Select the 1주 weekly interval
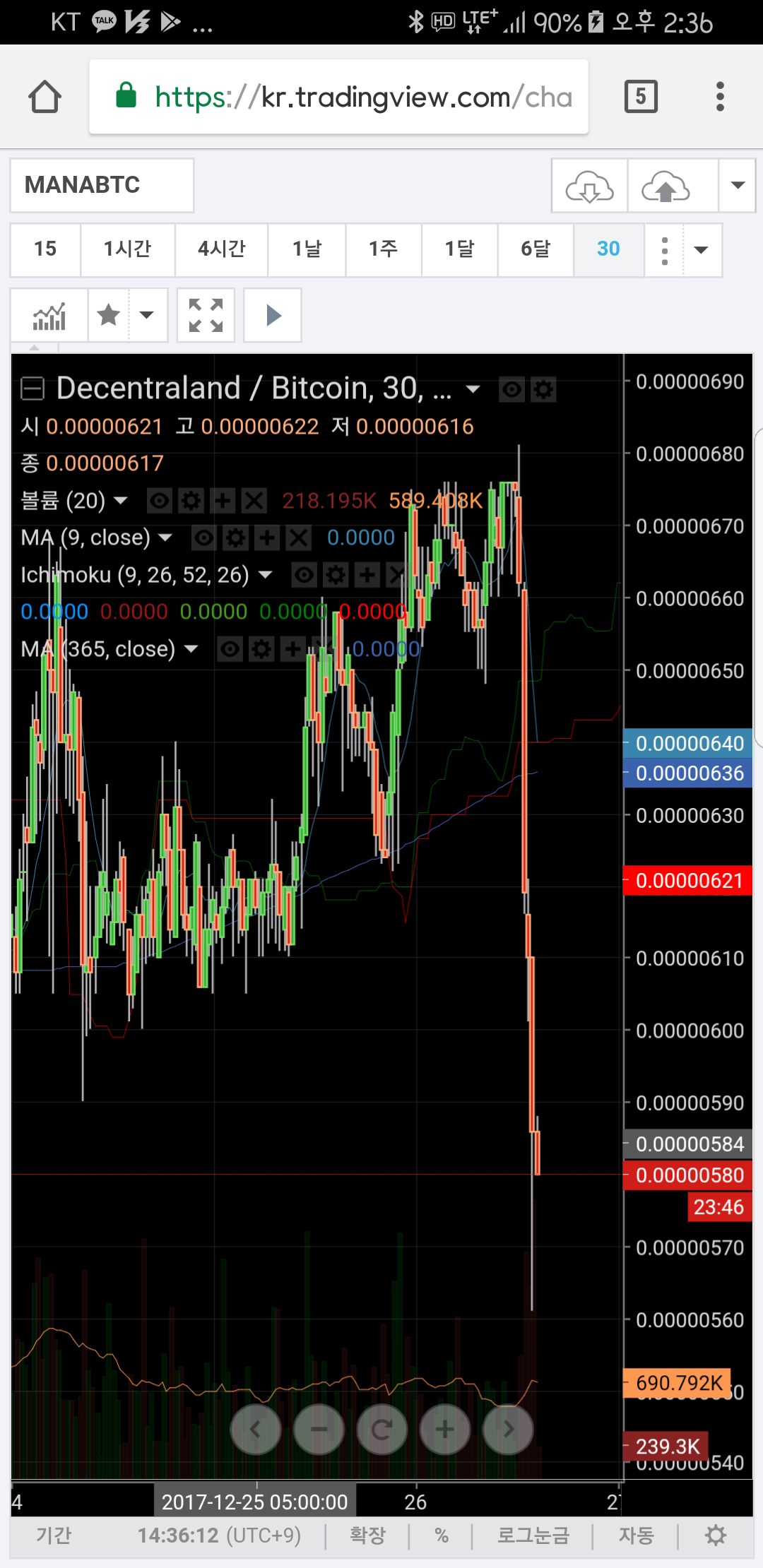Image resolution: width=763 pixels, height=1568 pixels. click(x=384, y=249)
